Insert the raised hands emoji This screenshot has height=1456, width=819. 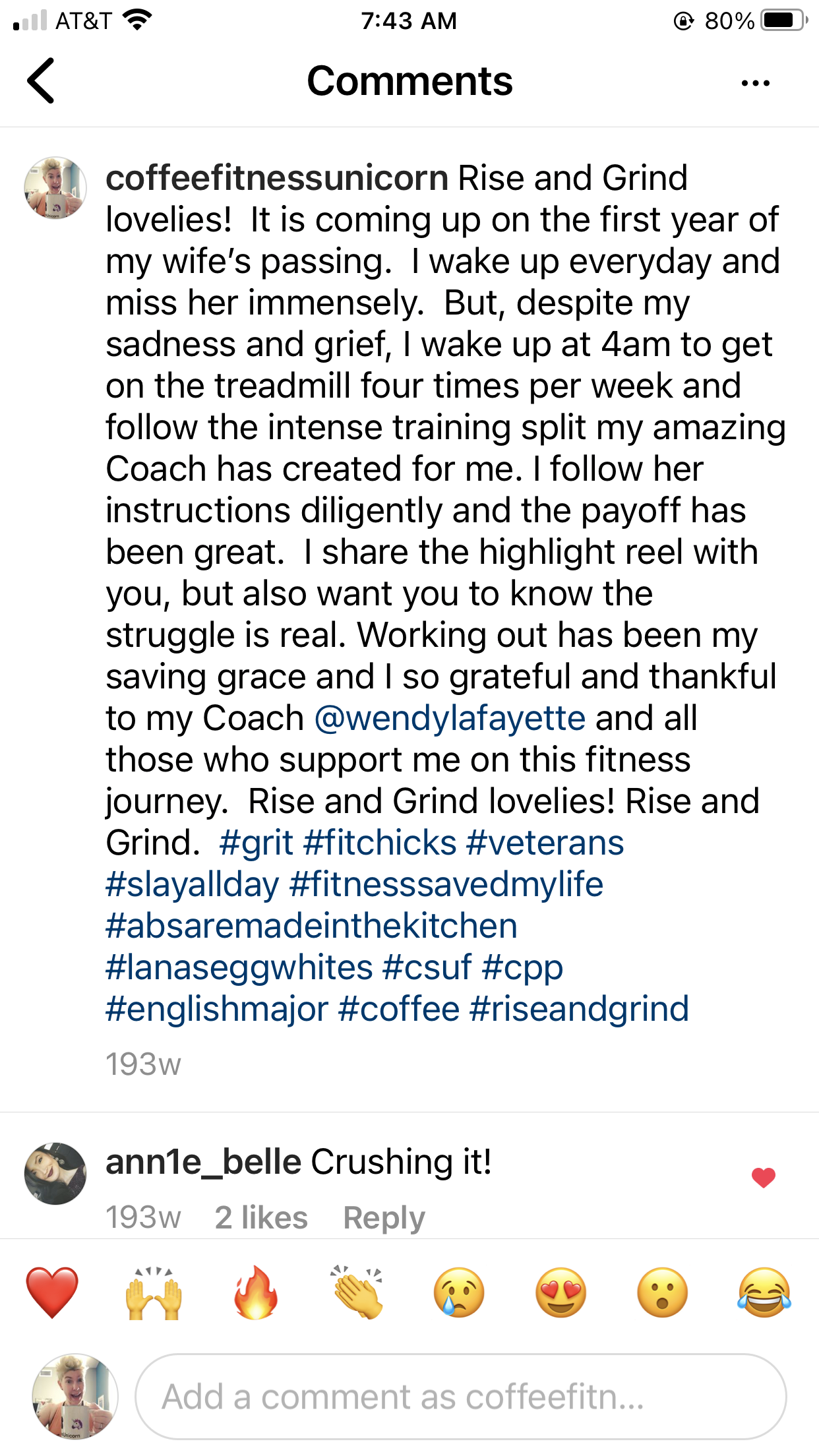154,1292
